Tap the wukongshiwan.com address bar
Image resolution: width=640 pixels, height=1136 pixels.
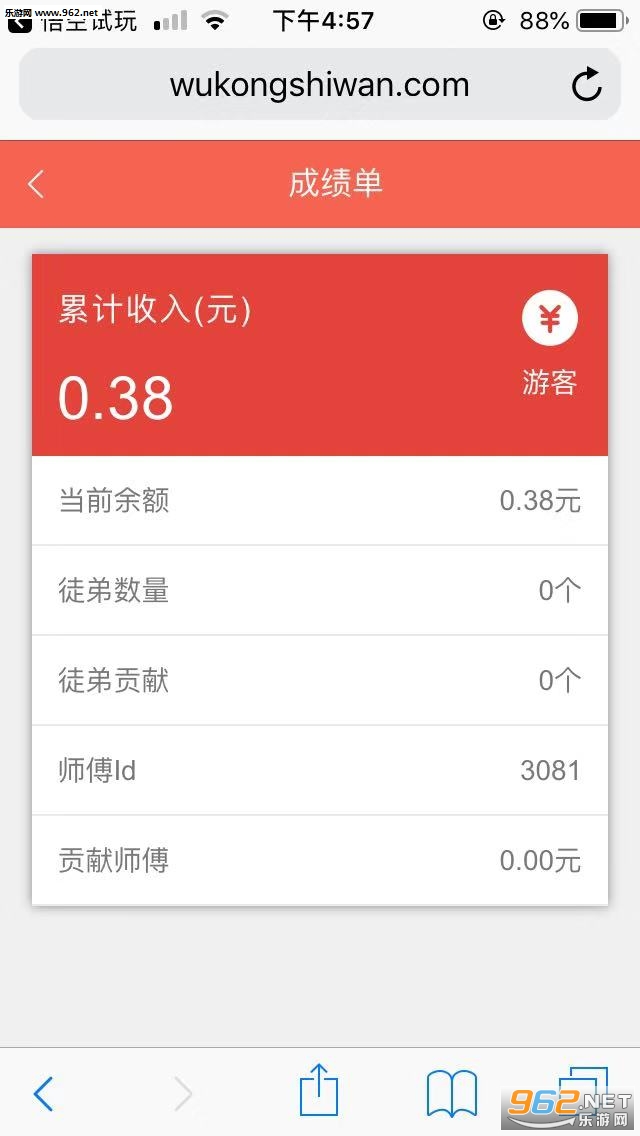pos(319,85)
